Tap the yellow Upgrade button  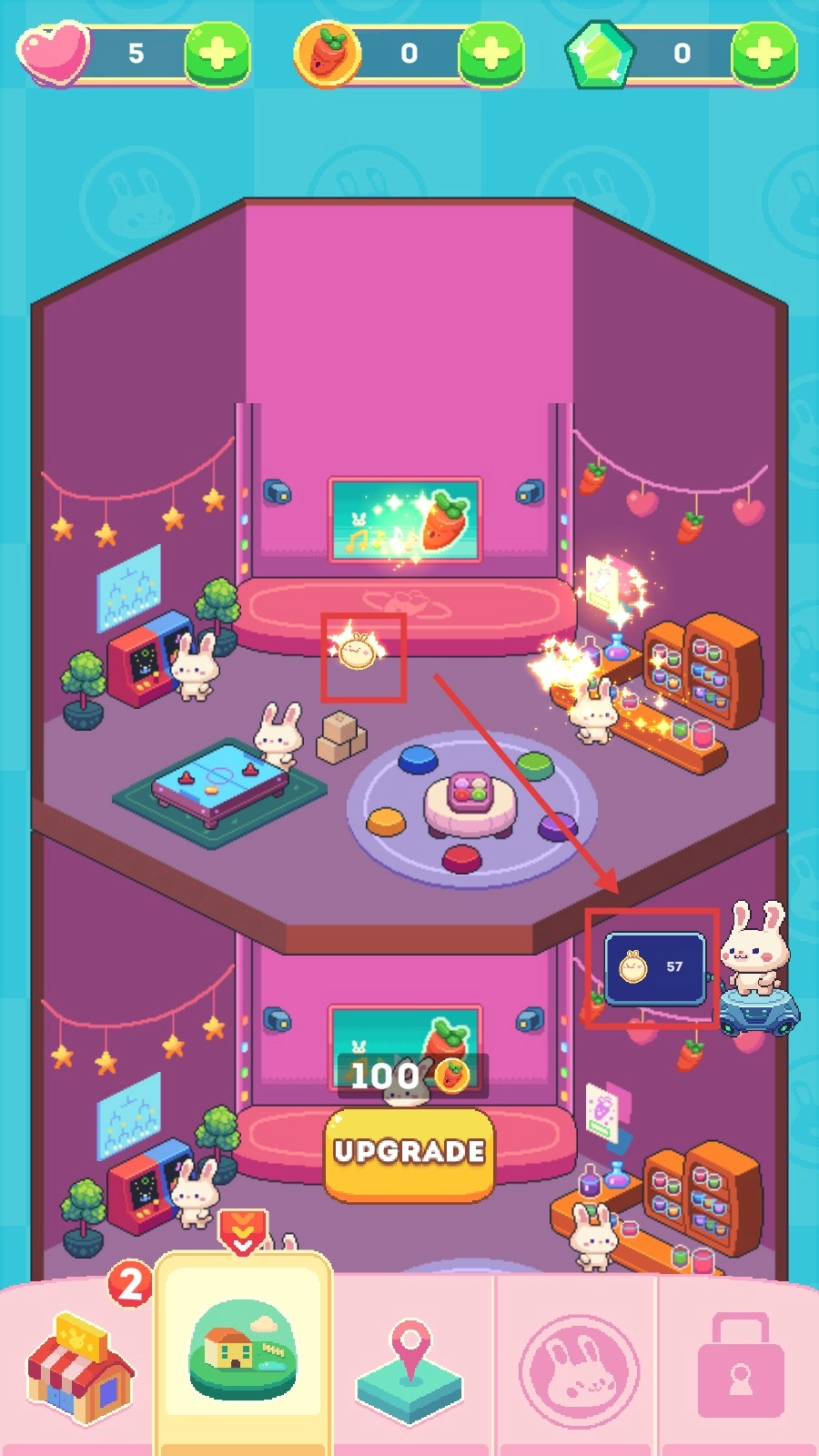pyautogui.click(x=409, y=1152)
